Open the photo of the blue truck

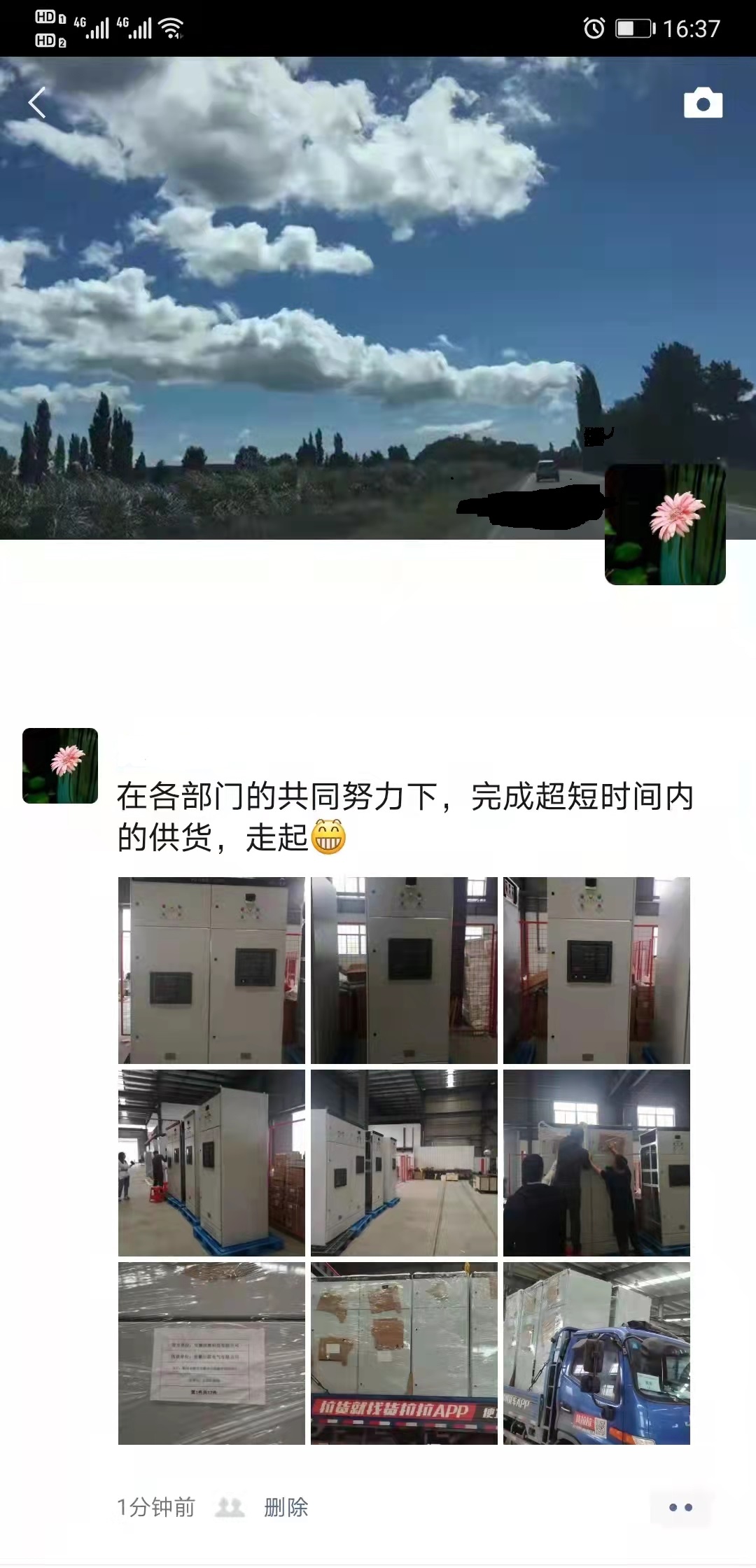click(596, 1353)
